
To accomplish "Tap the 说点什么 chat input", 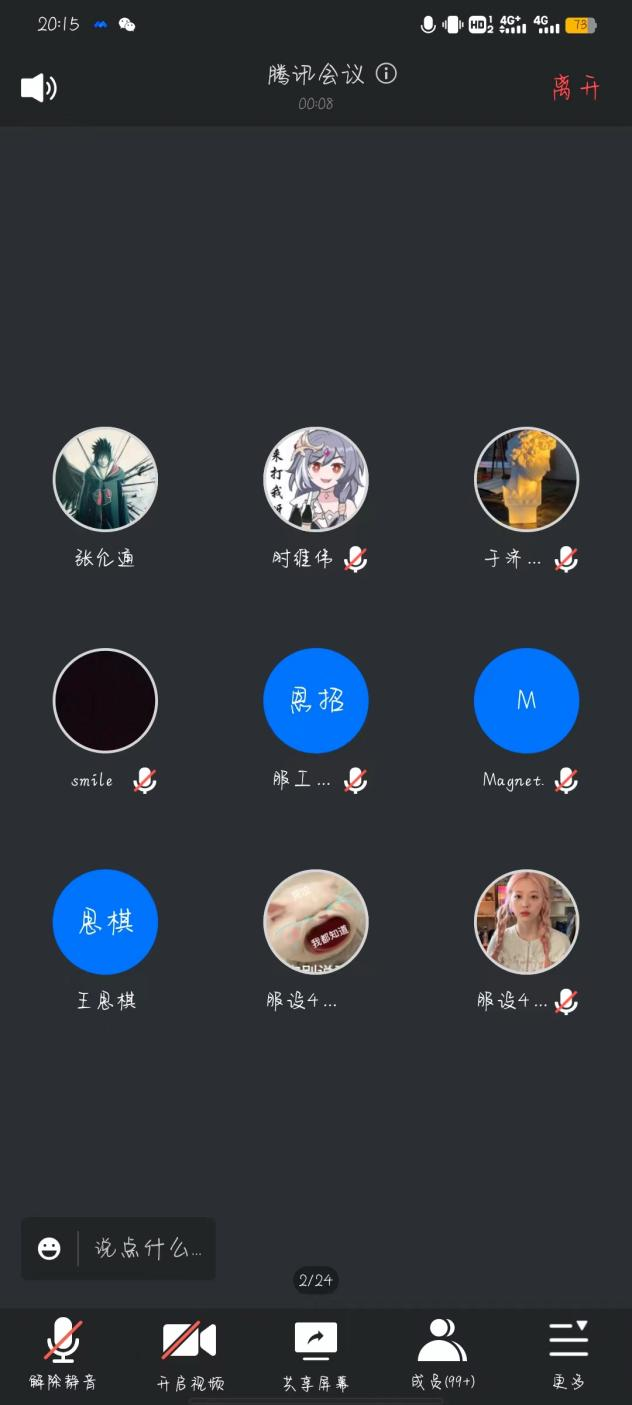I will [148, 1248].
